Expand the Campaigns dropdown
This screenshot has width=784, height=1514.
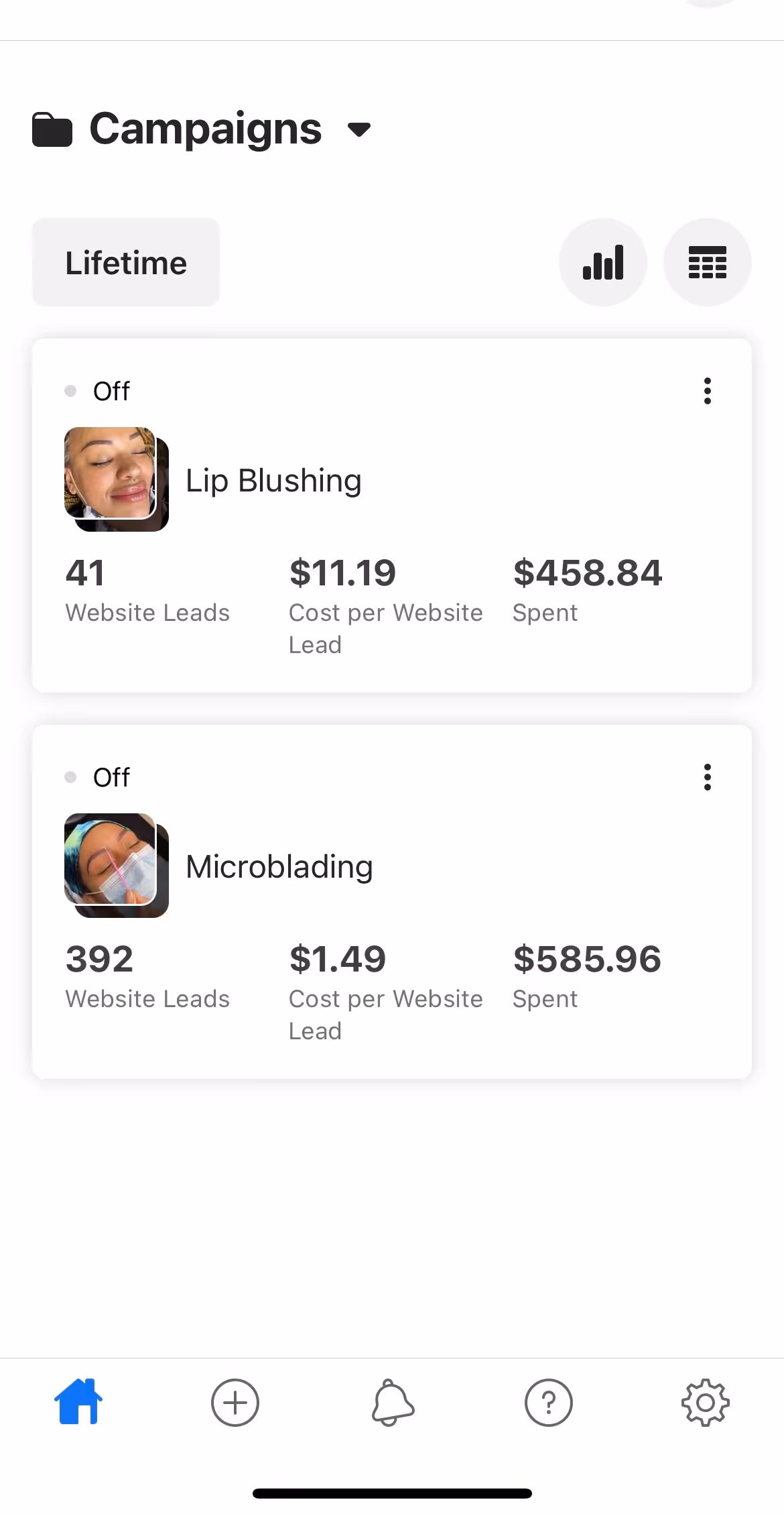[359, 129]
